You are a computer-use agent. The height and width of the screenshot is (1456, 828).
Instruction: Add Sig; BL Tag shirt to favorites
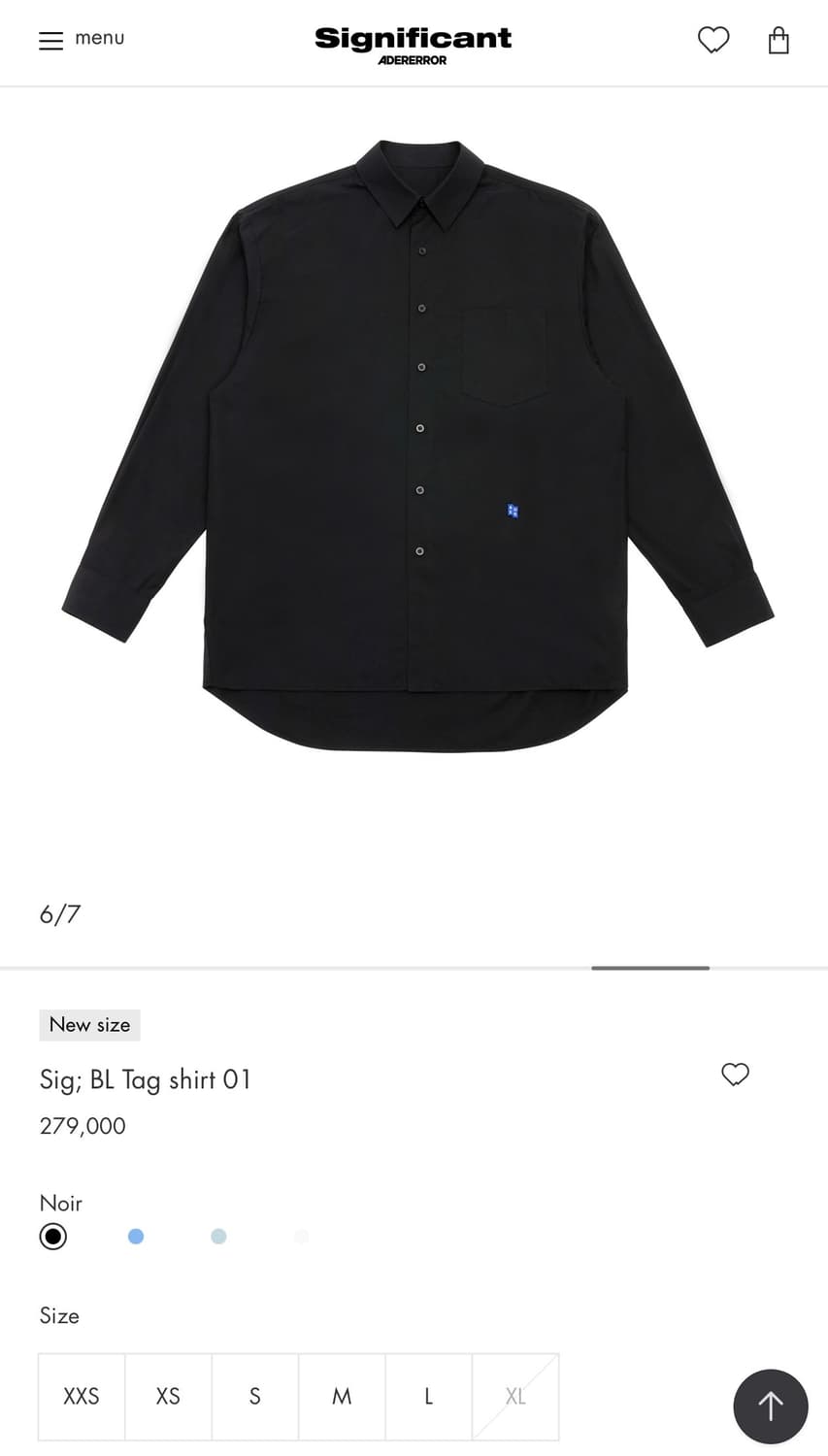(x=735, y=1075)
